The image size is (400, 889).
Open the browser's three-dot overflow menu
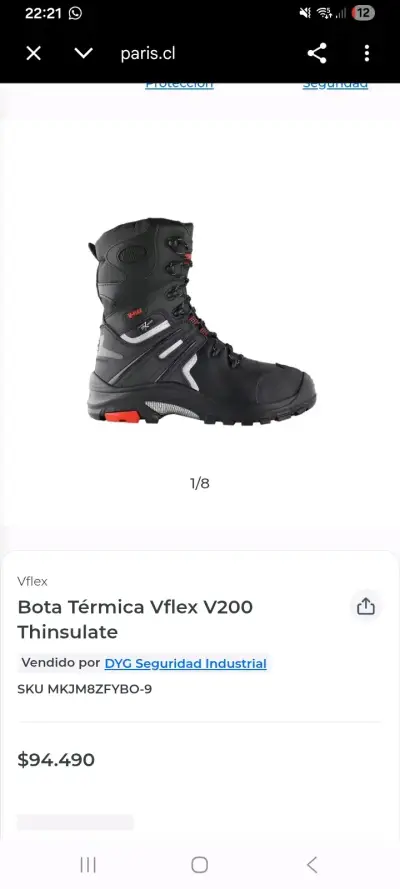coord(367,53)
